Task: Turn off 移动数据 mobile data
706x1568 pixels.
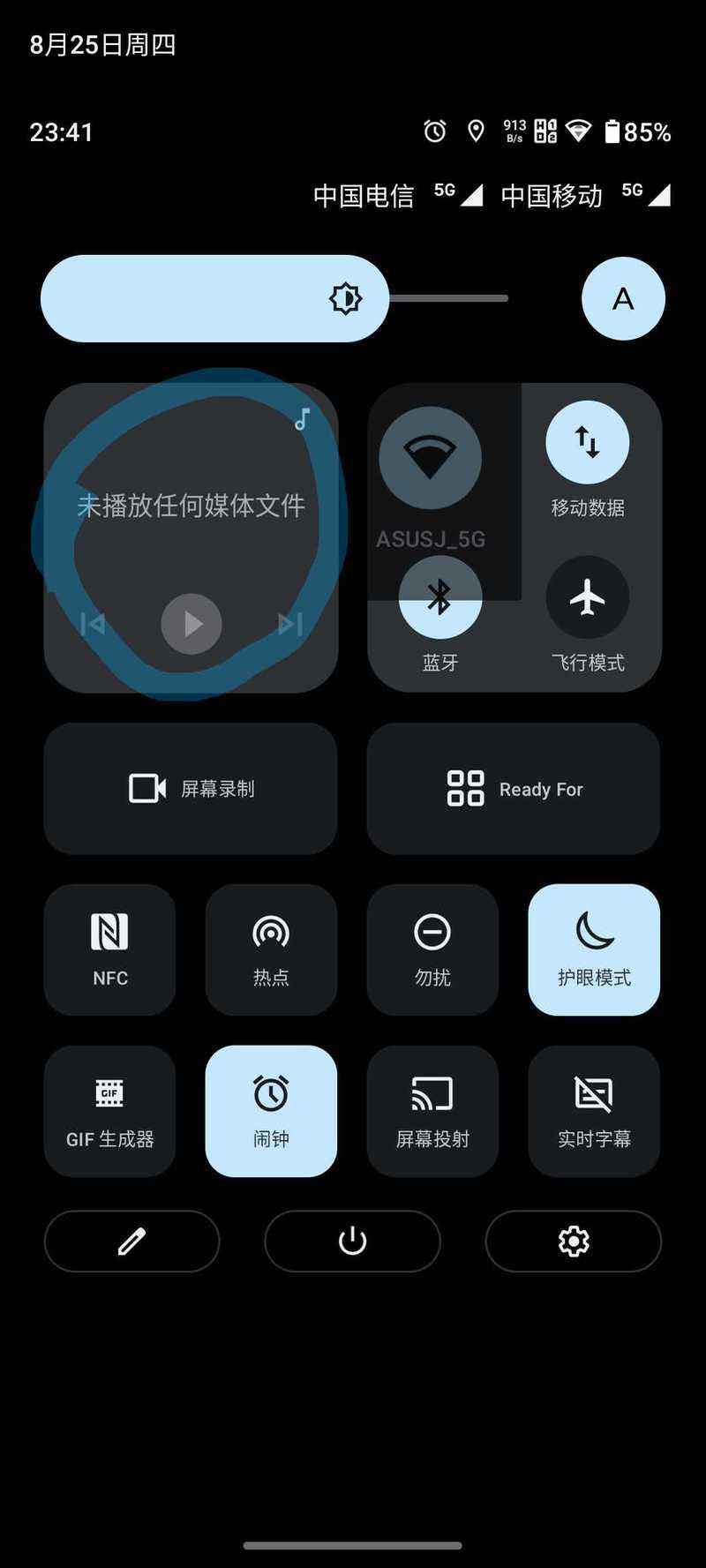Action: point(588,442)
